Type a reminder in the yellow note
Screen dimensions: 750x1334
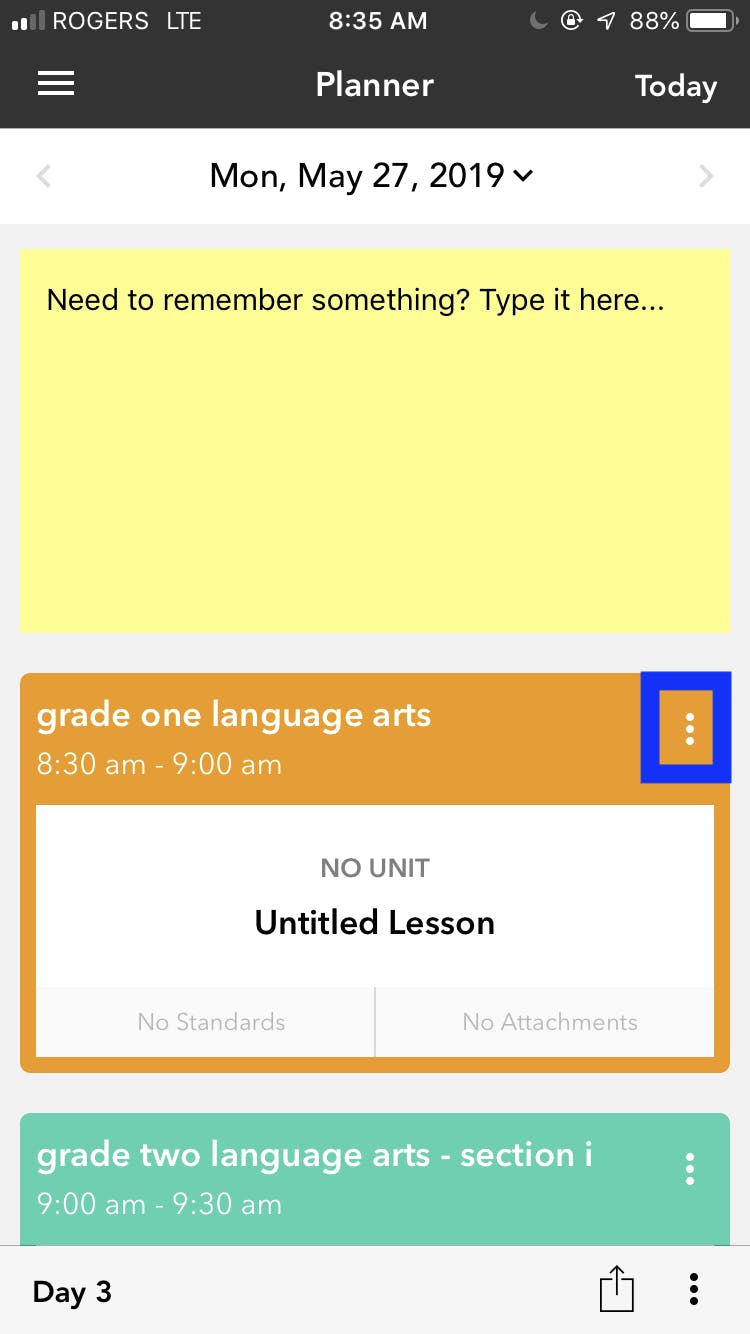(x=375, y=440)
